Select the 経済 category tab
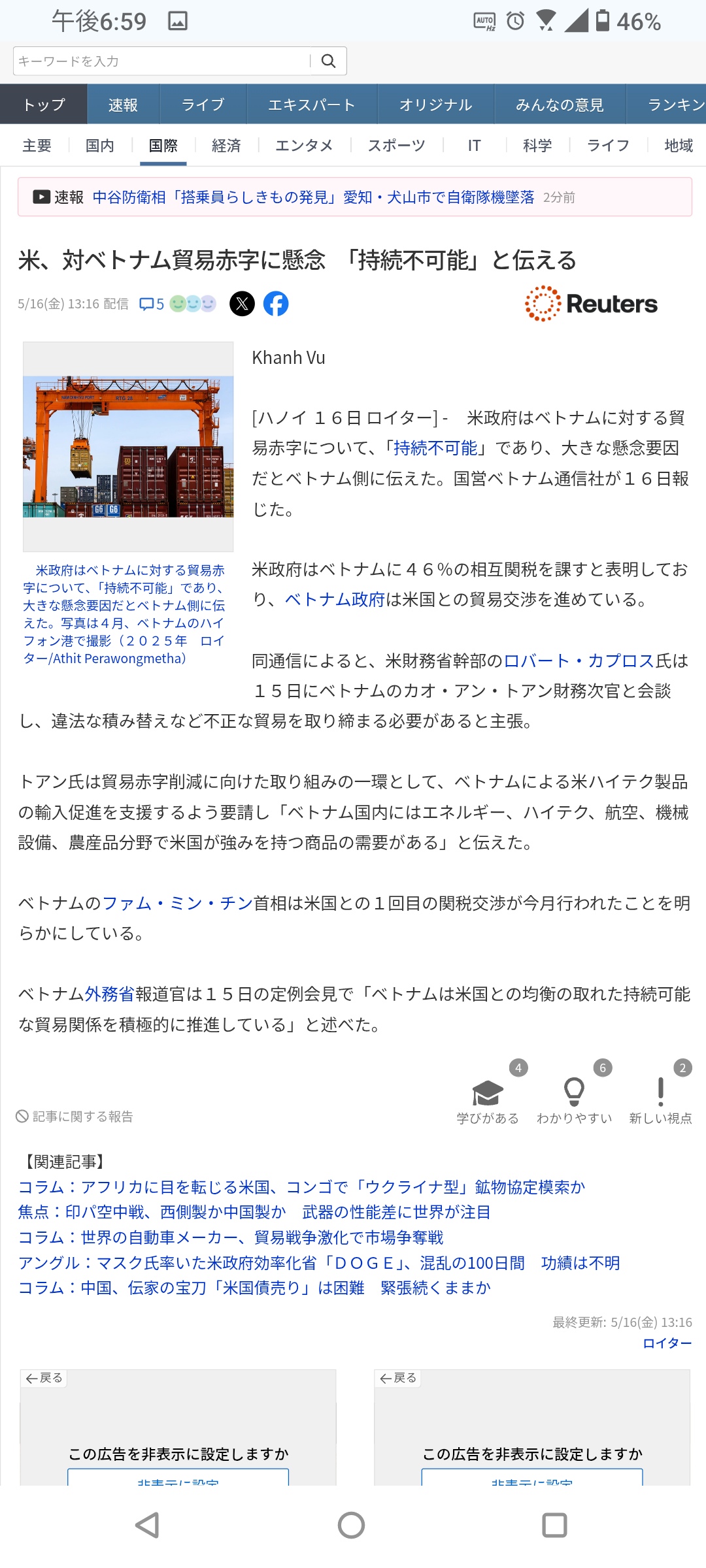Image resolution: width=706 pixels, height=1568 pixels. [226, 146]
